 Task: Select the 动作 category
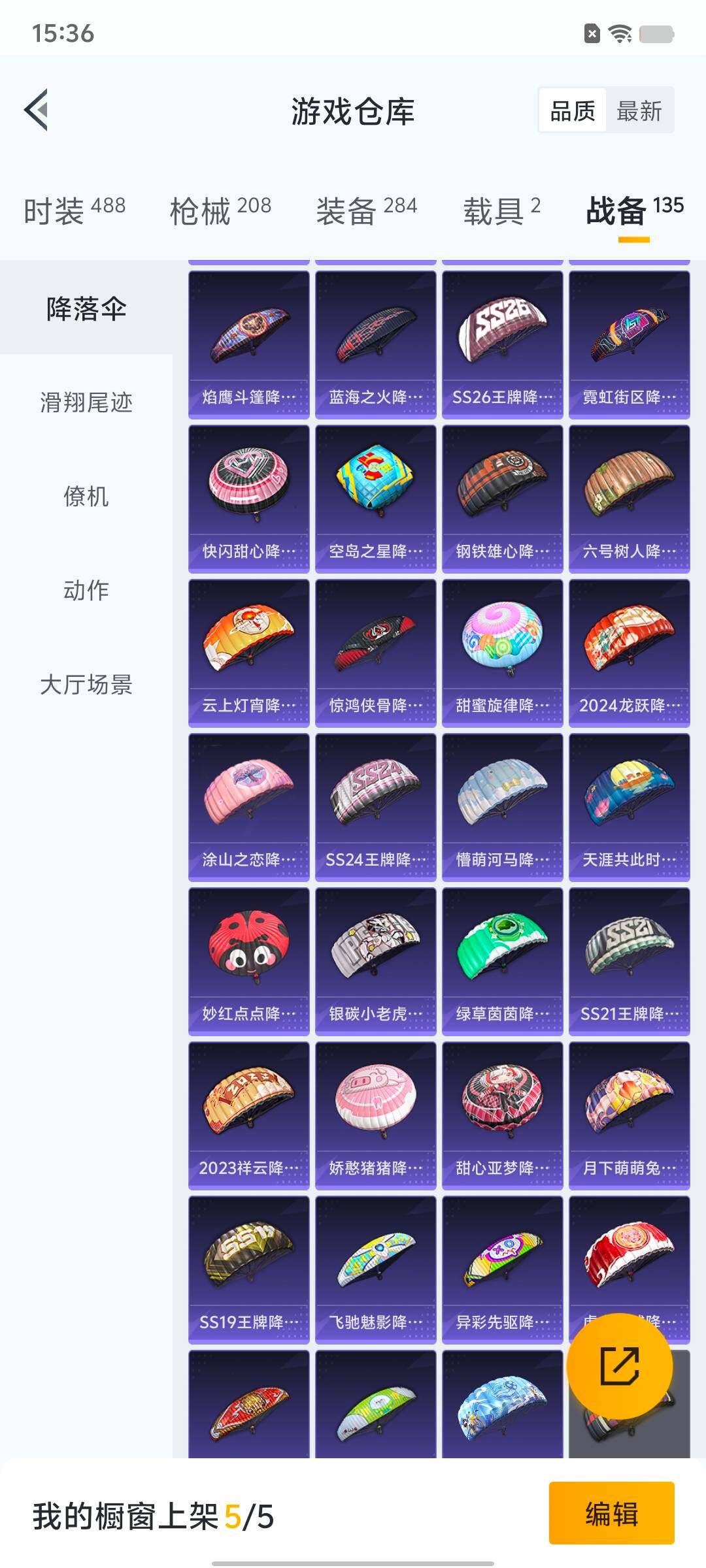[86, 590]
